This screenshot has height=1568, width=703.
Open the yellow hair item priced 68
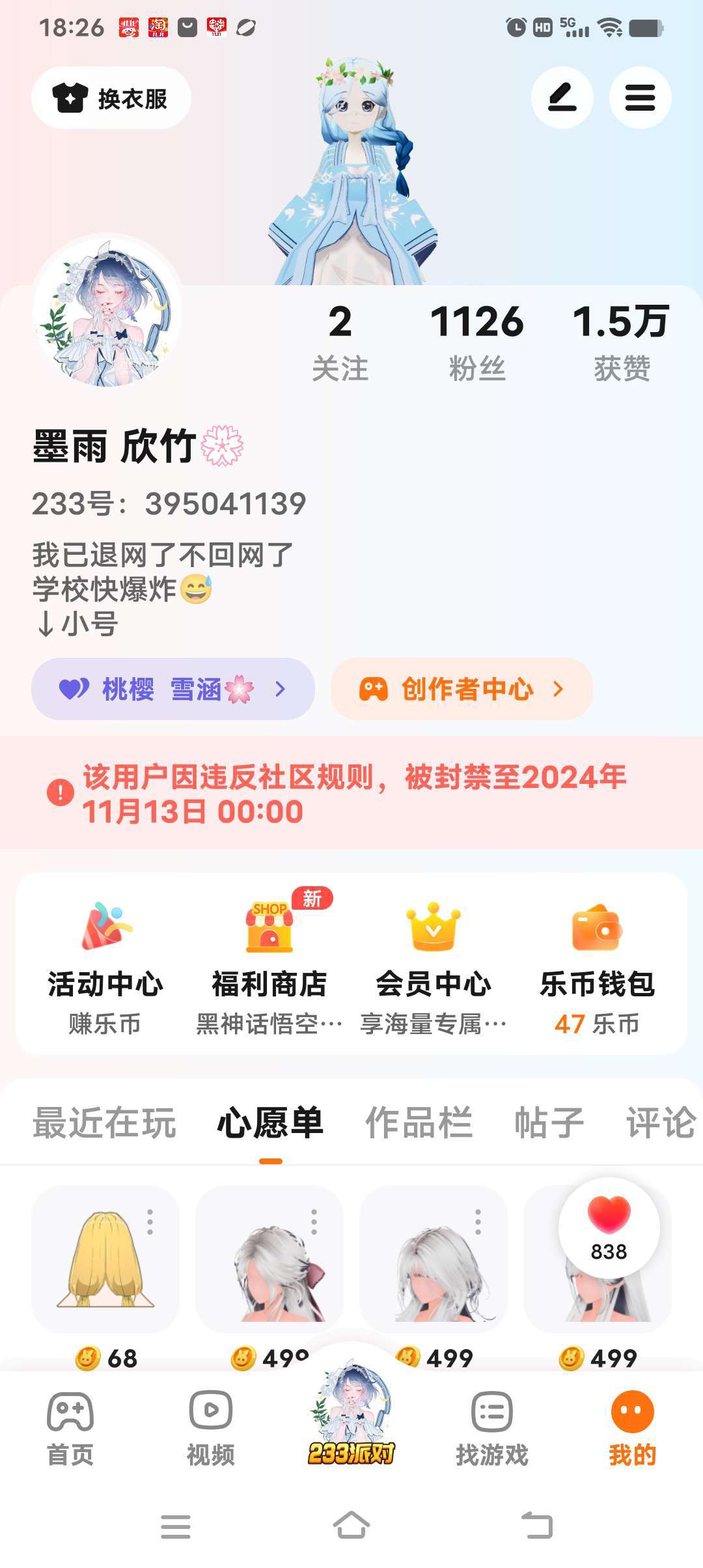coord(105,1259)
